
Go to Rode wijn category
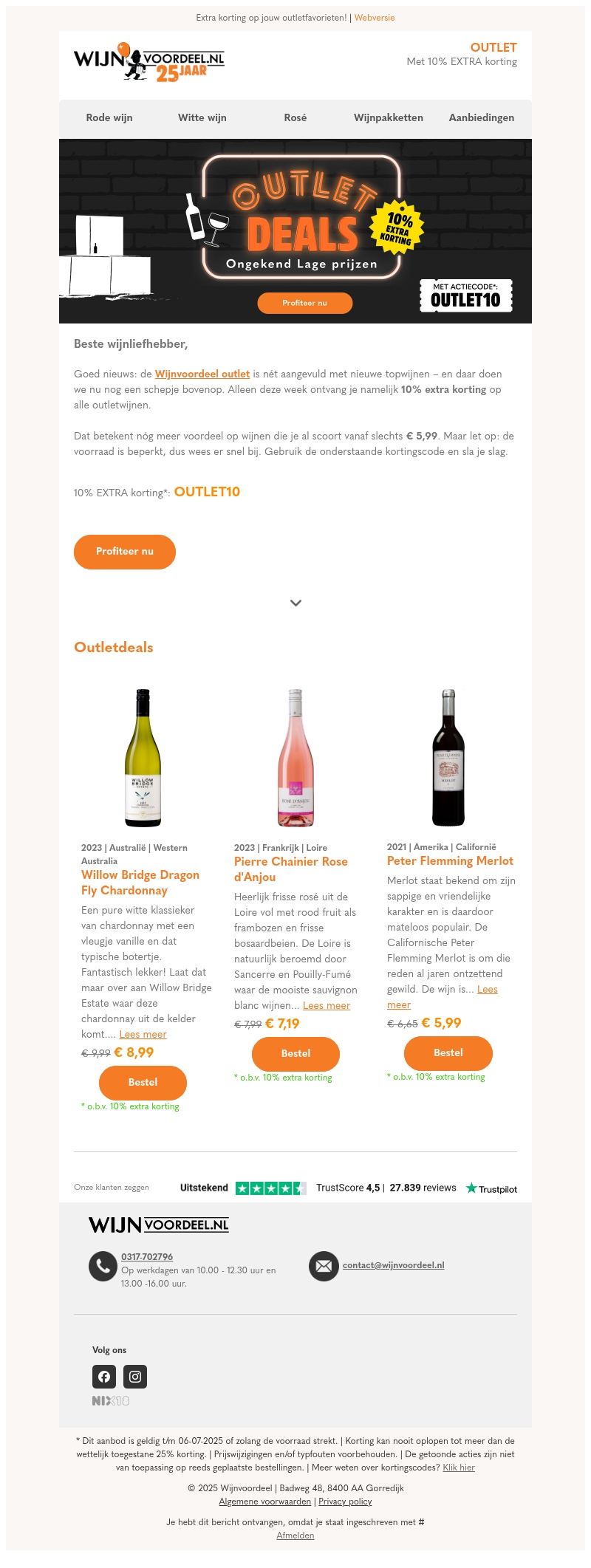pos(109,117)
